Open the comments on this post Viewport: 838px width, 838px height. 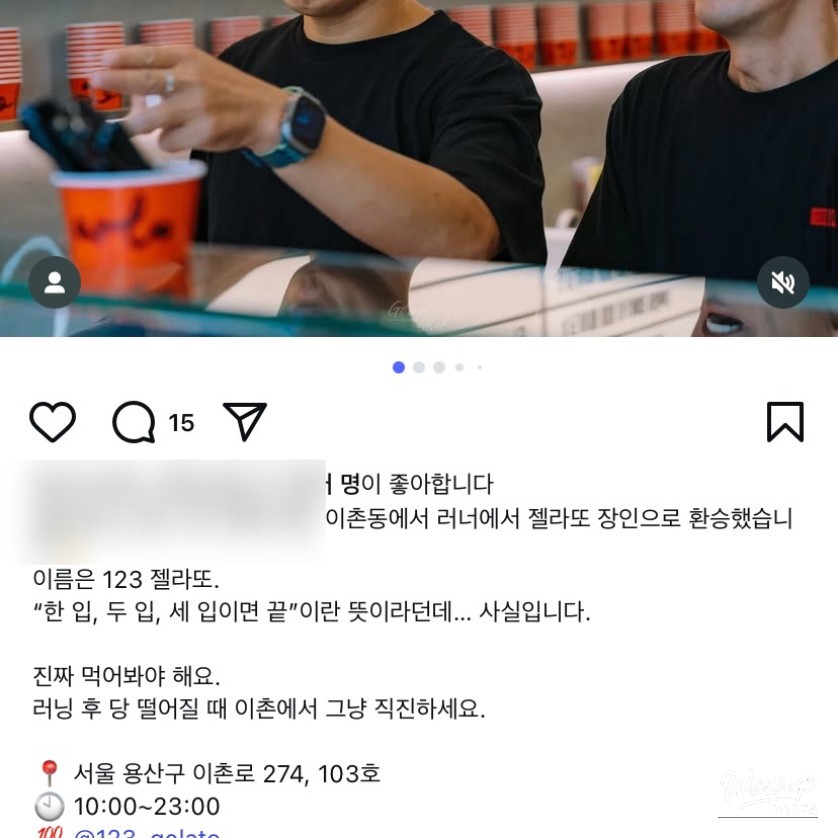pos(134,423)
